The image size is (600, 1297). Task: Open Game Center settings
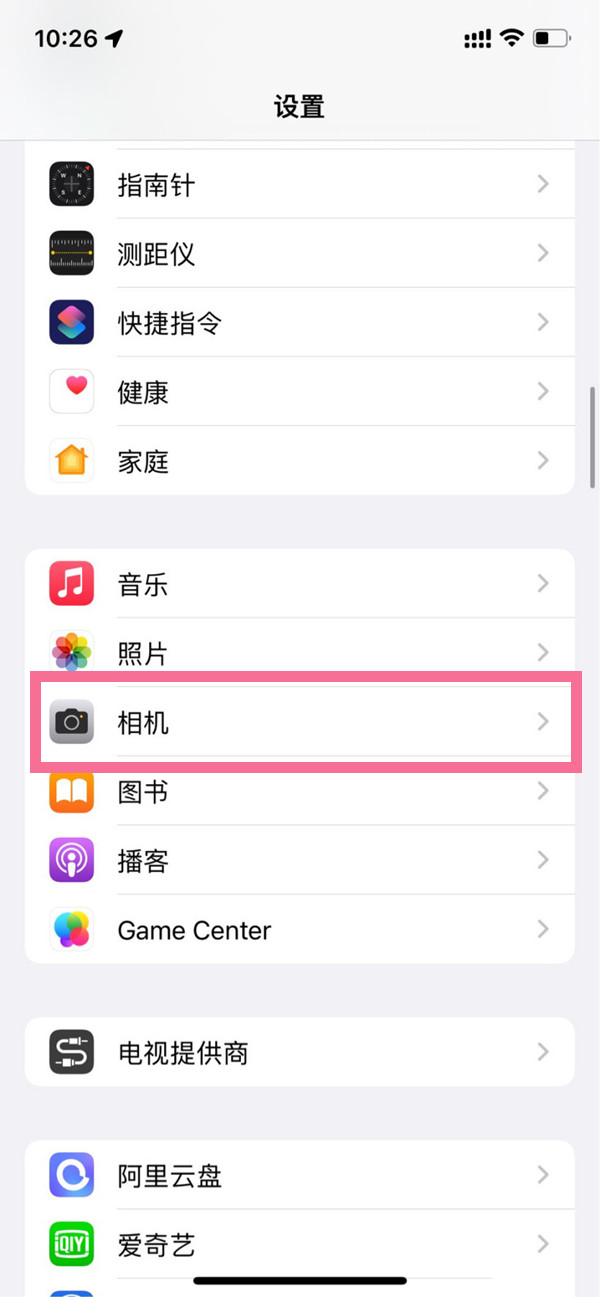pyautogui.click(x=300, y=930)
